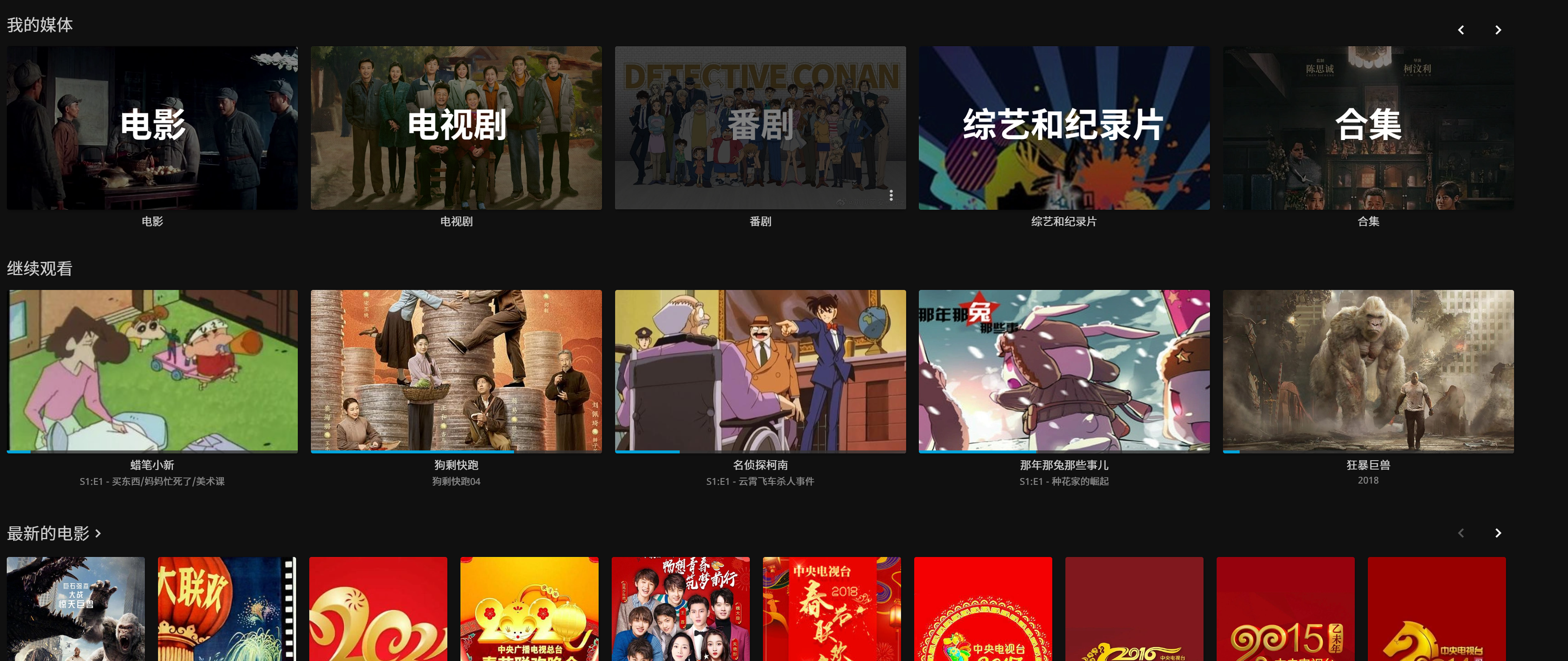Open the 合集 library card
Image resolution: width=1568 pixels, height=661 pixels.
click(1368, 128)
